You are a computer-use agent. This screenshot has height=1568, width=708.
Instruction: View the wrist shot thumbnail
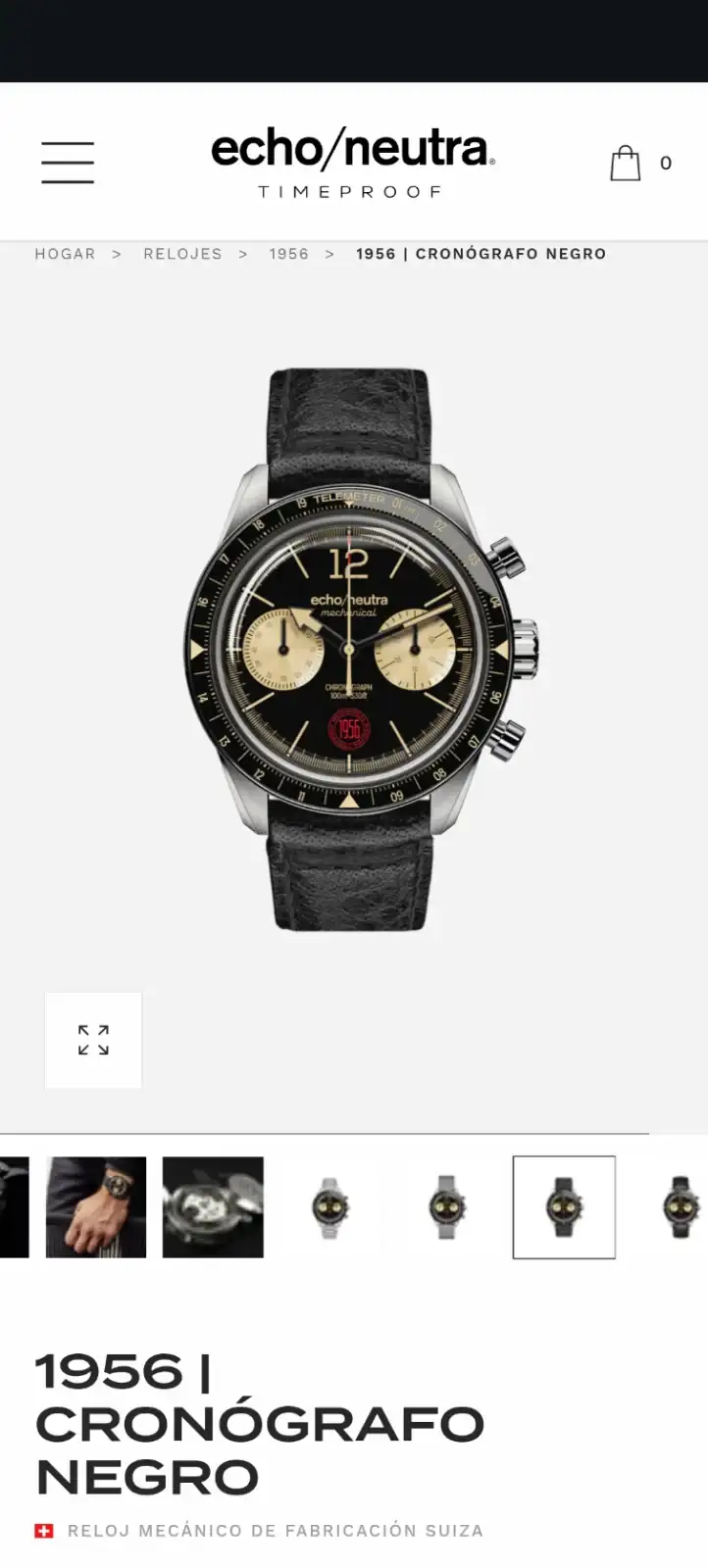(x=96, y=1207)
